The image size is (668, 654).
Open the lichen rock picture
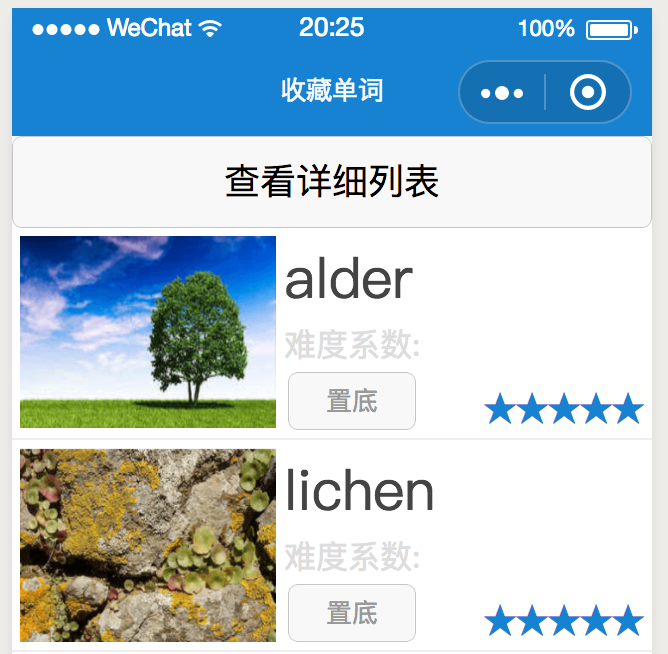pos(148,545)
